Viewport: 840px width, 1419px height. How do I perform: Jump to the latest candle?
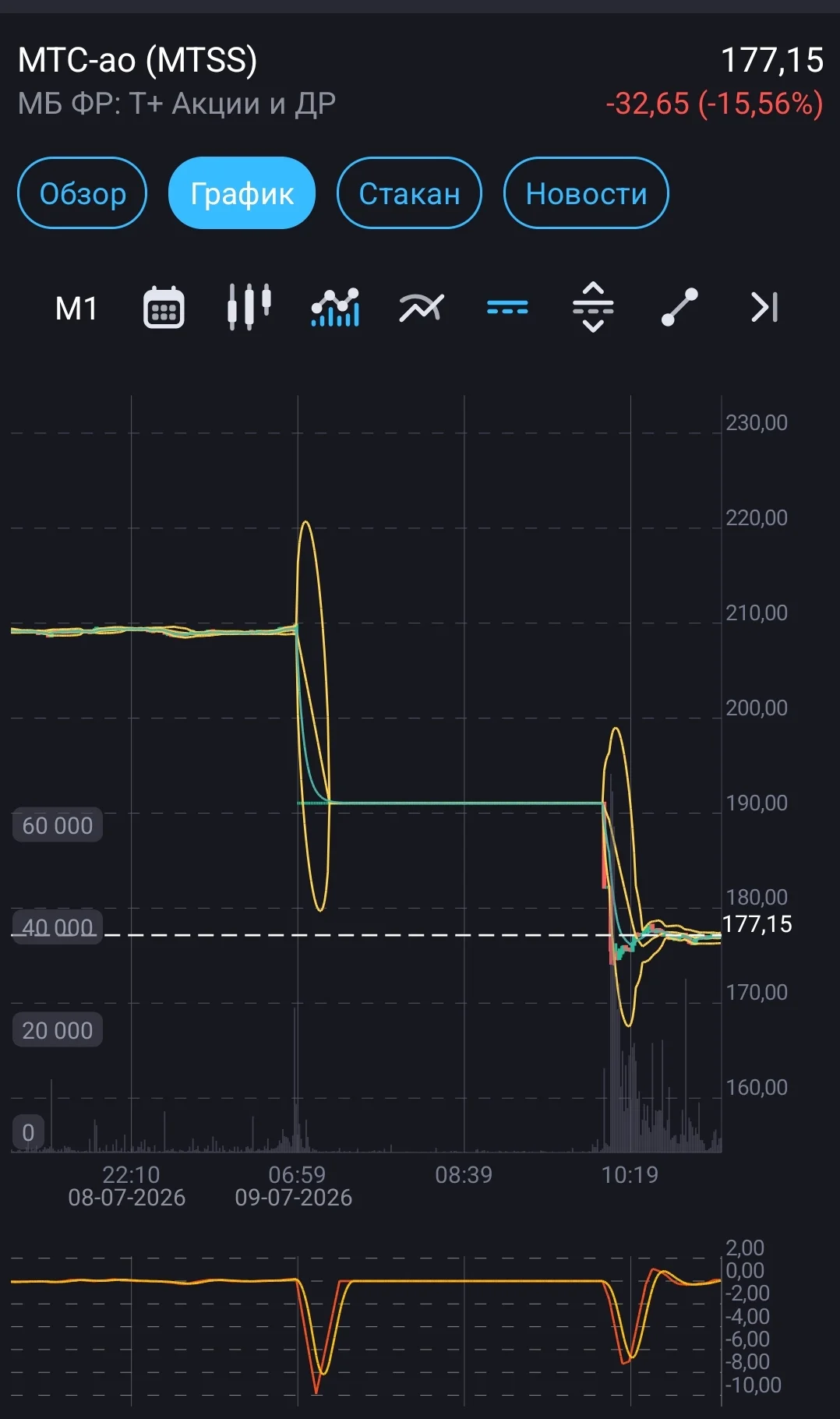pyautogui.click(x=764, y=307)
